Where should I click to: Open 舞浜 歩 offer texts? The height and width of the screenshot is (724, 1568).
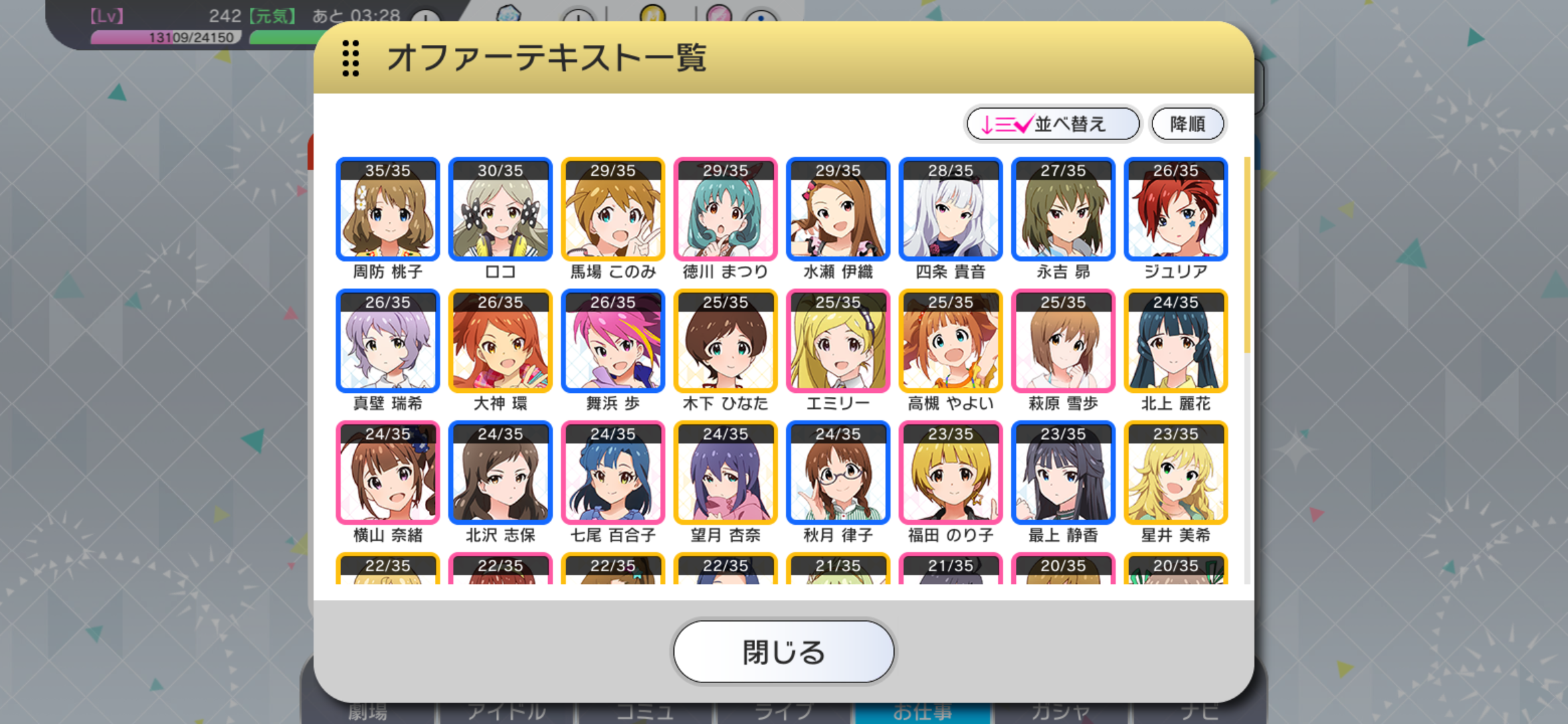pos(613,342)
